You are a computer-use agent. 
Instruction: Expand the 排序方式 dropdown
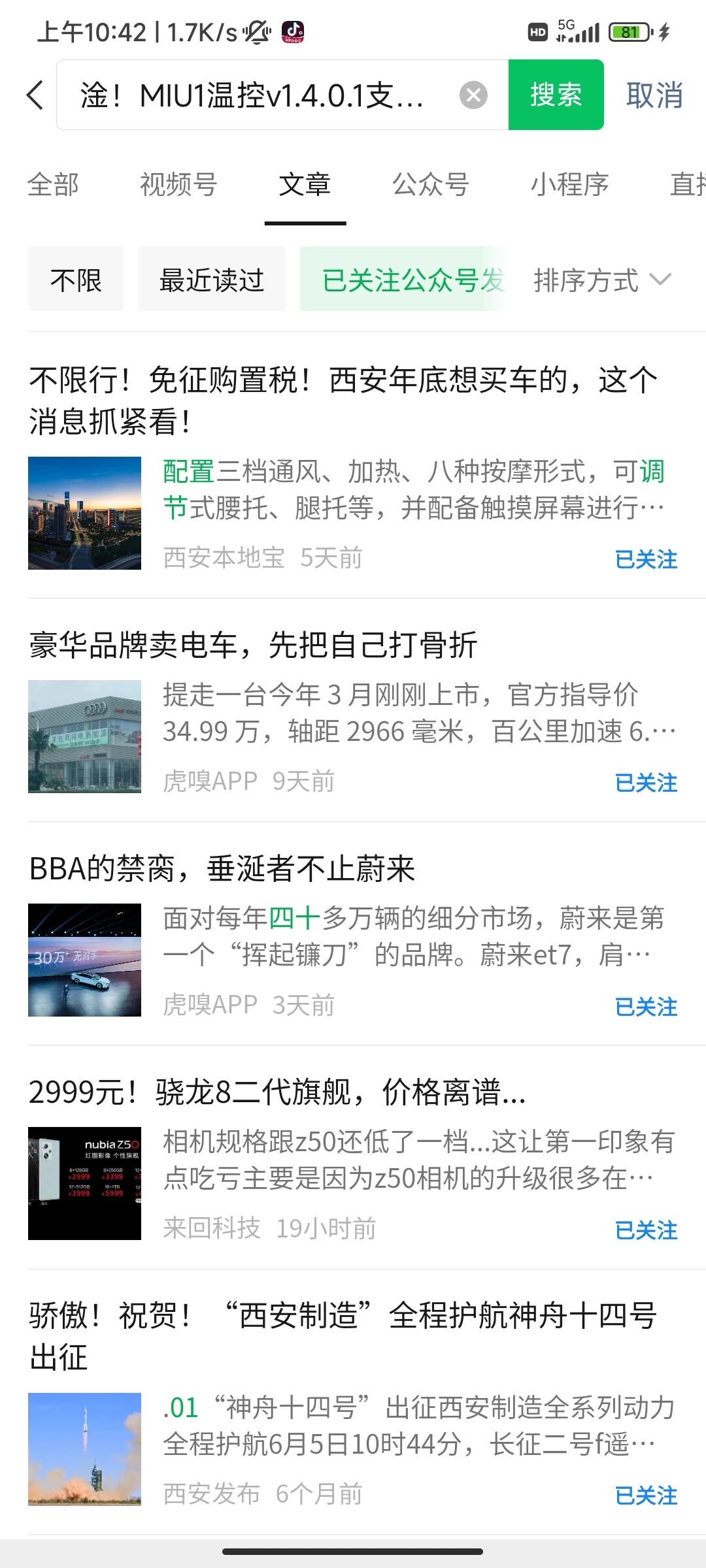tap(602, 280)
